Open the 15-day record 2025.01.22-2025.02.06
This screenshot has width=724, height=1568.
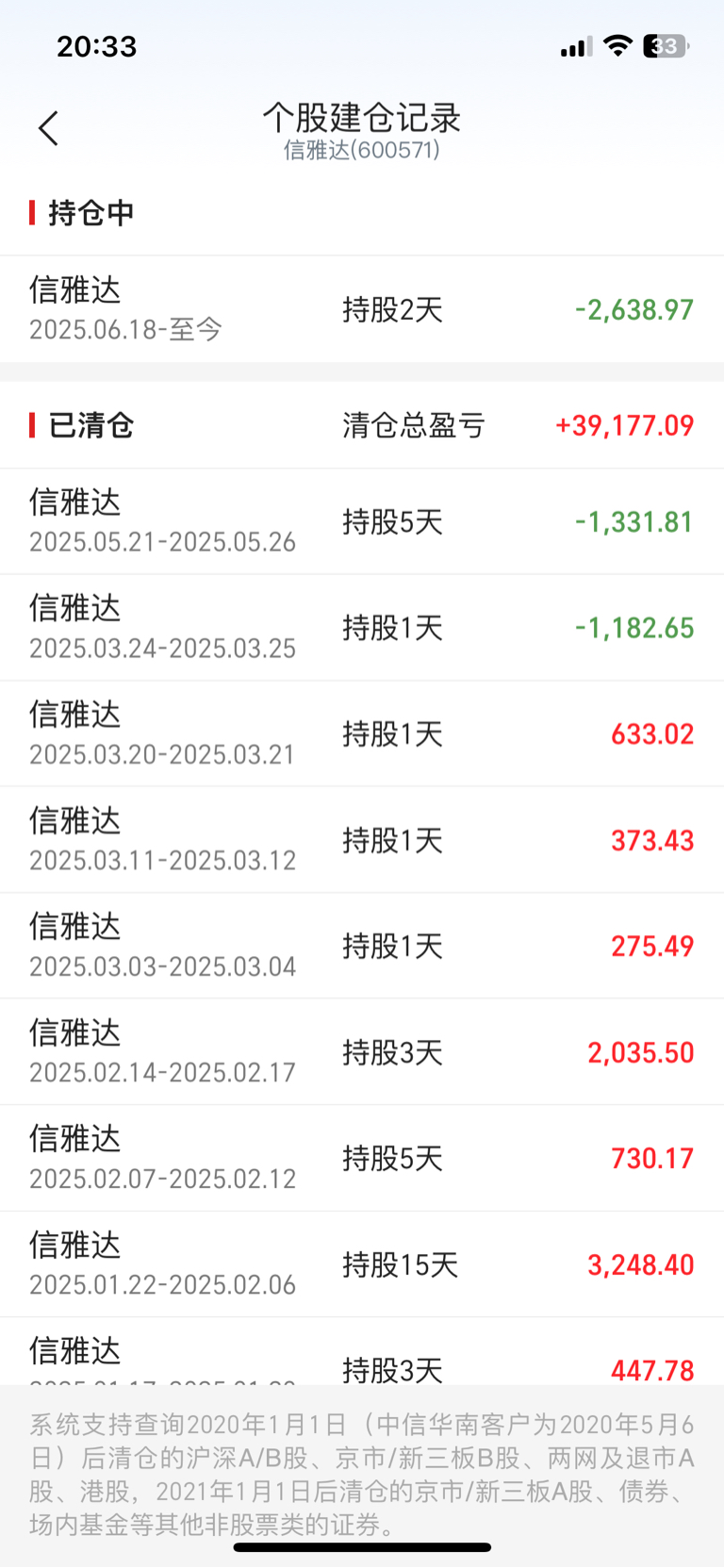point(362,1264)
